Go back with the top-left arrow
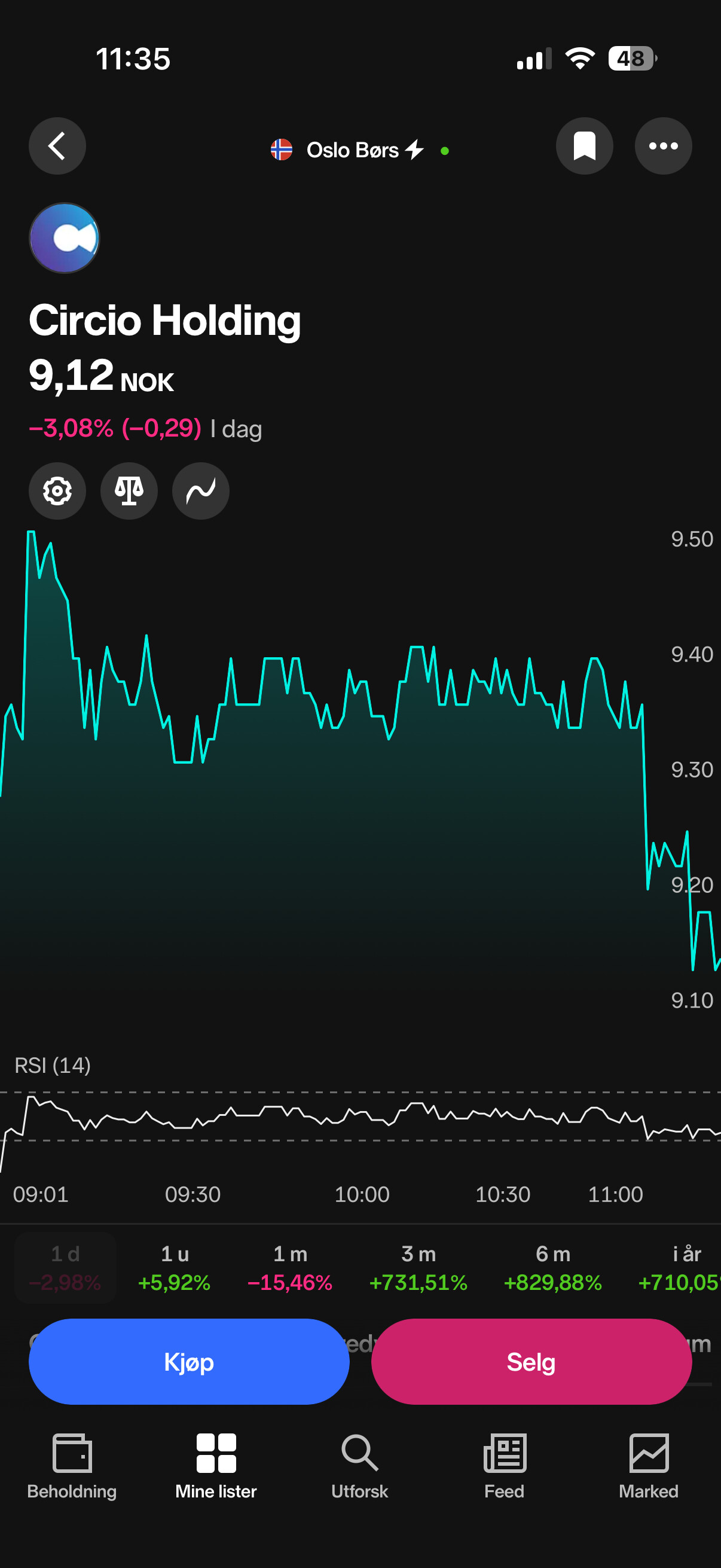This screenshot has height=1568, width=721. (x=57, y=146)
